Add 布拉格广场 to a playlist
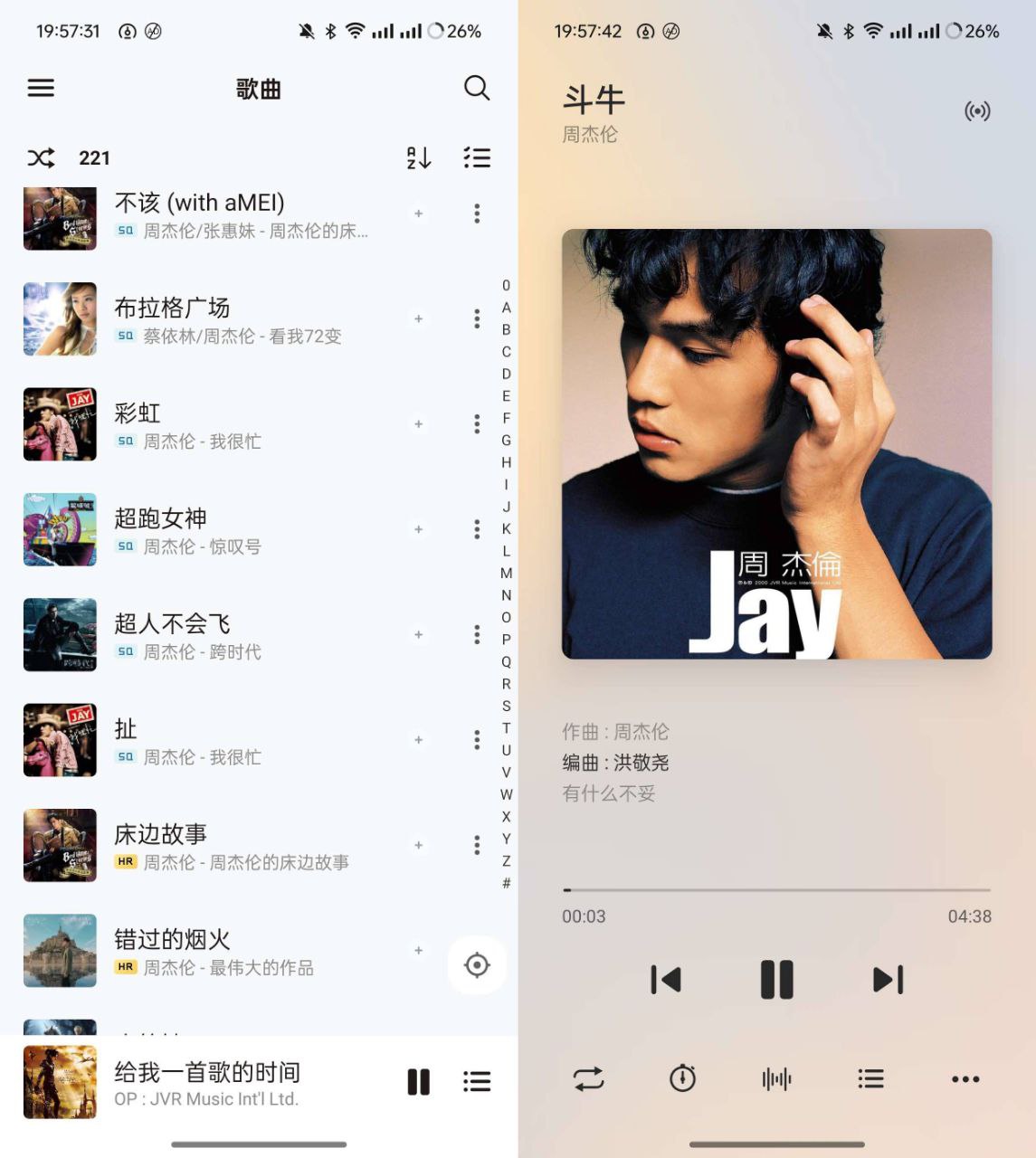The width and height of the screenshot is (1036, 1158). (418, 319)
